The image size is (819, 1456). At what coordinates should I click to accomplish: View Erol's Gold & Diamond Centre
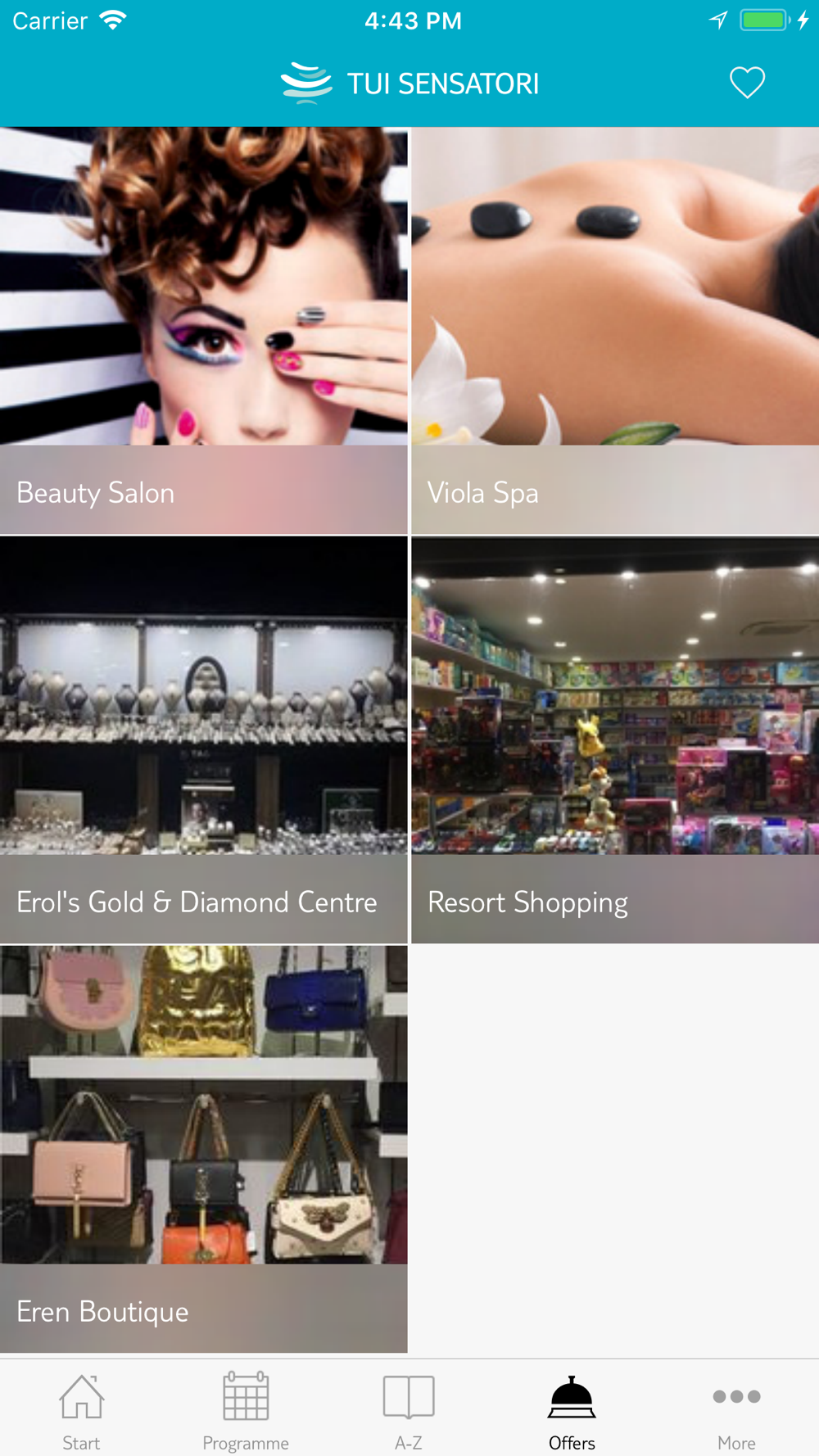point(203,739)
